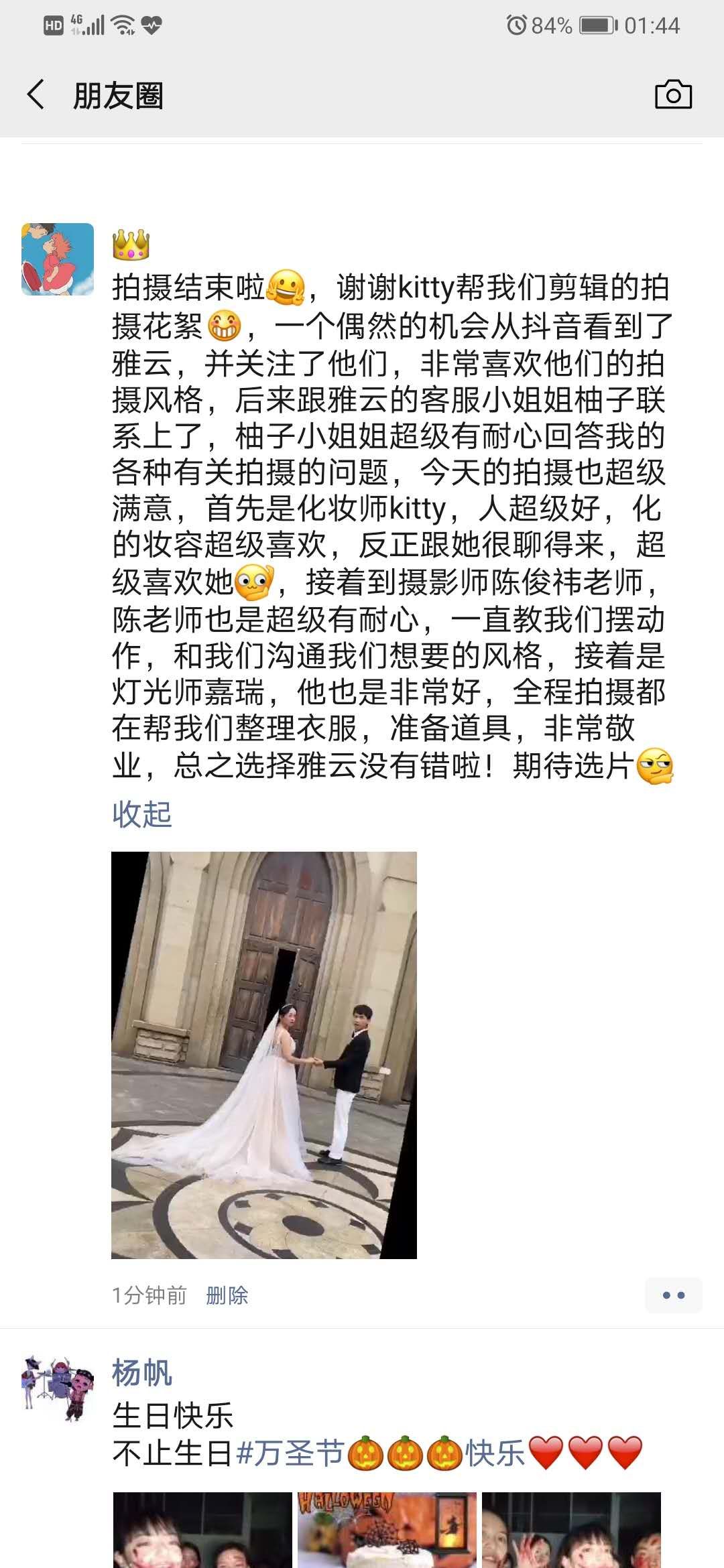Open 杨帆's profile via name
The height and width of the screenshot is (1568, 724).
pos(141,1373)
